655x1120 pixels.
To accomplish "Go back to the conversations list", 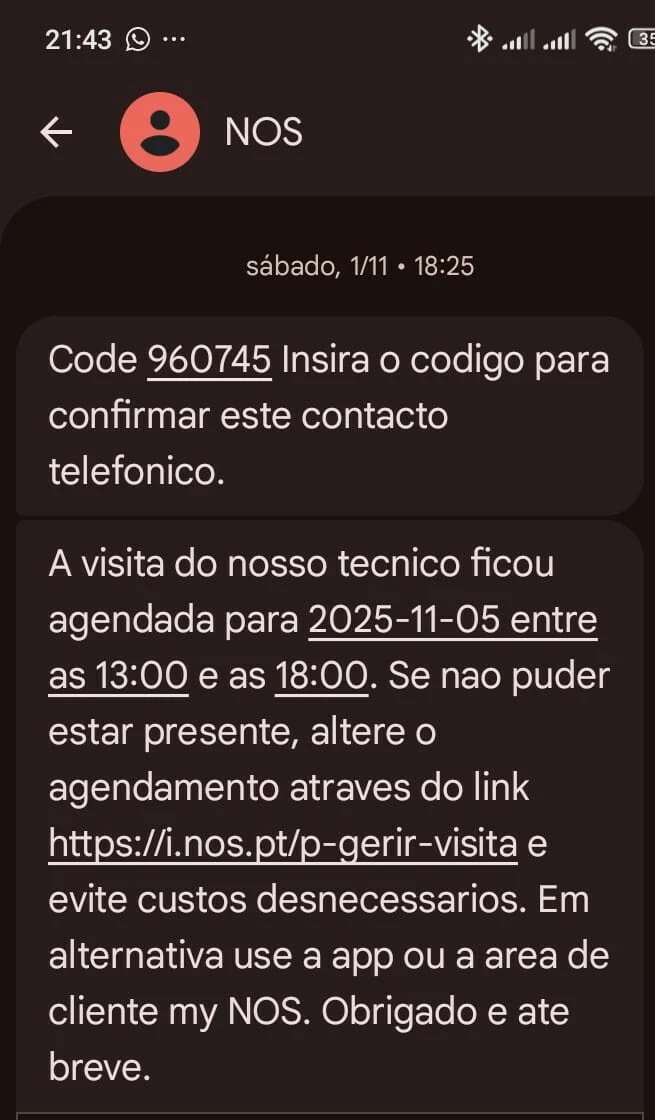I will (56, 132).
